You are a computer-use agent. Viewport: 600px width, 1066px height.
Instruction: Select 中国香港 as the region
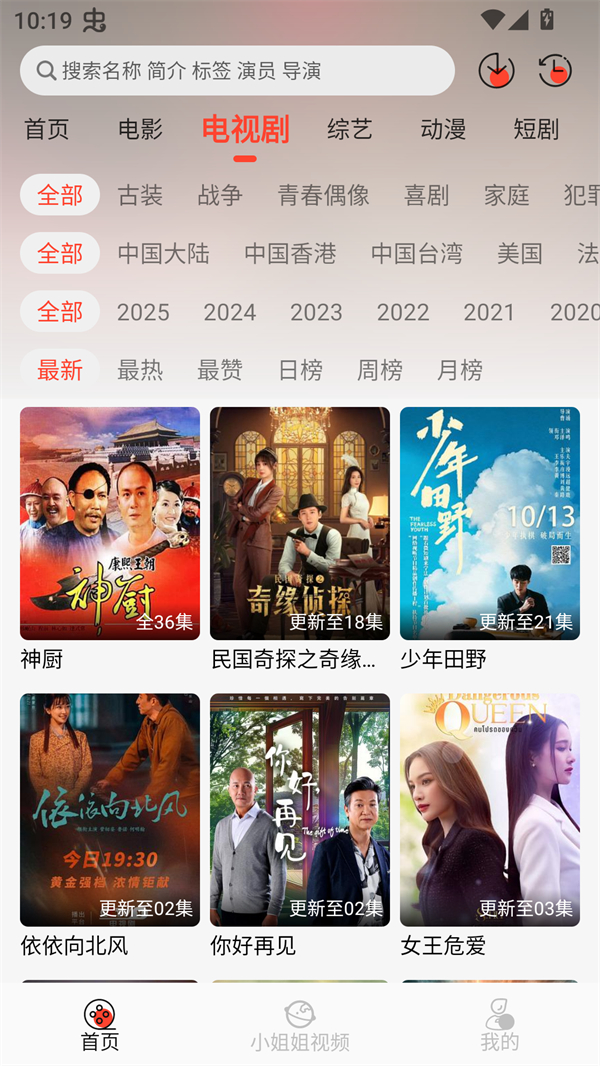[290, 253]
